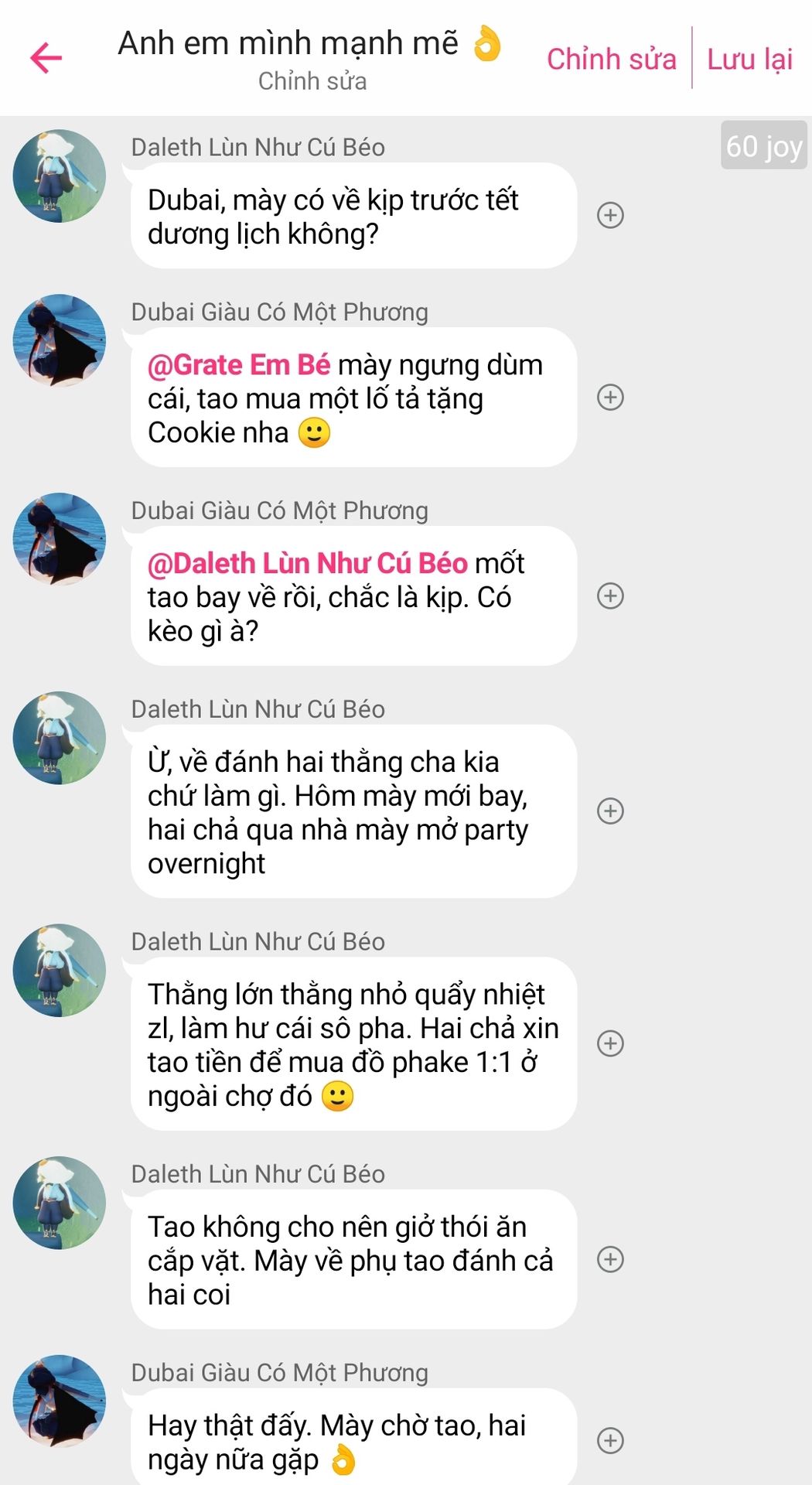Viewport: 812px width, 1485px height.
Task: Tap plus icon beside 'Hay thật đấy' message
Action: pos(610,1440)
